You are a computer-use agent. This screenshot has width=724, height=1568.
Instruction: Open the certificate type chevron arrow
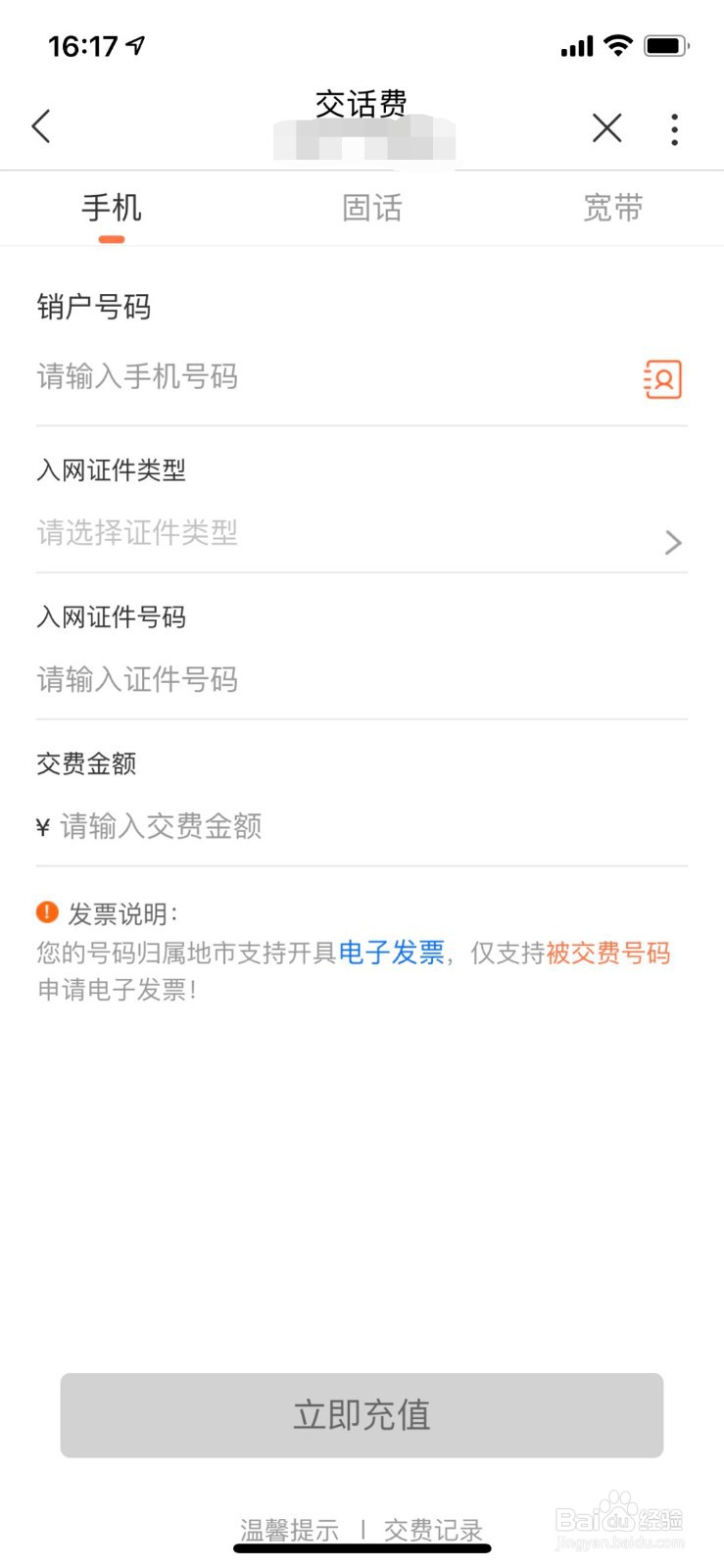[x=672, y=542]
